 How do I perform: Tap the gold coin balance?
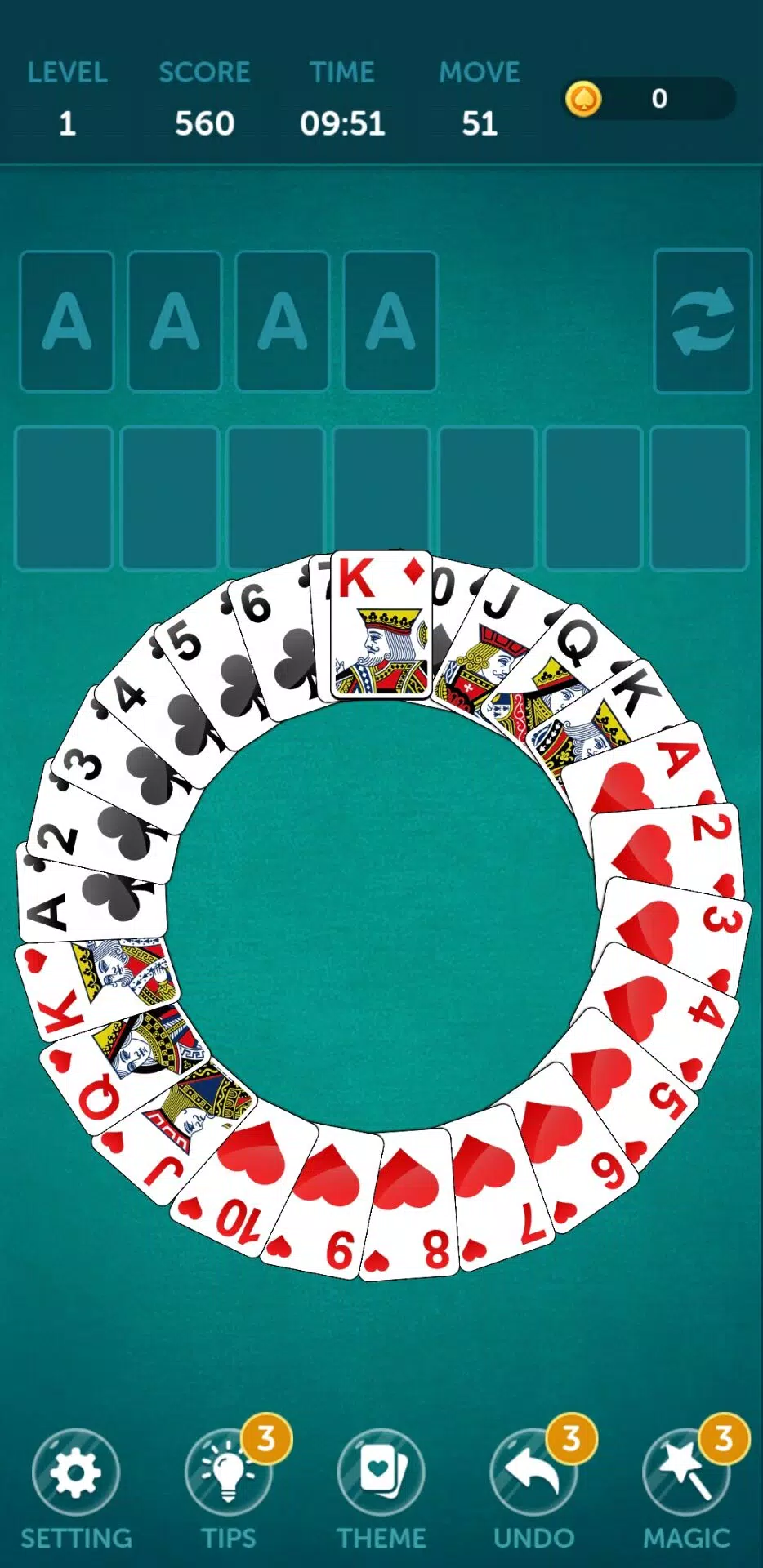(649, 99)
